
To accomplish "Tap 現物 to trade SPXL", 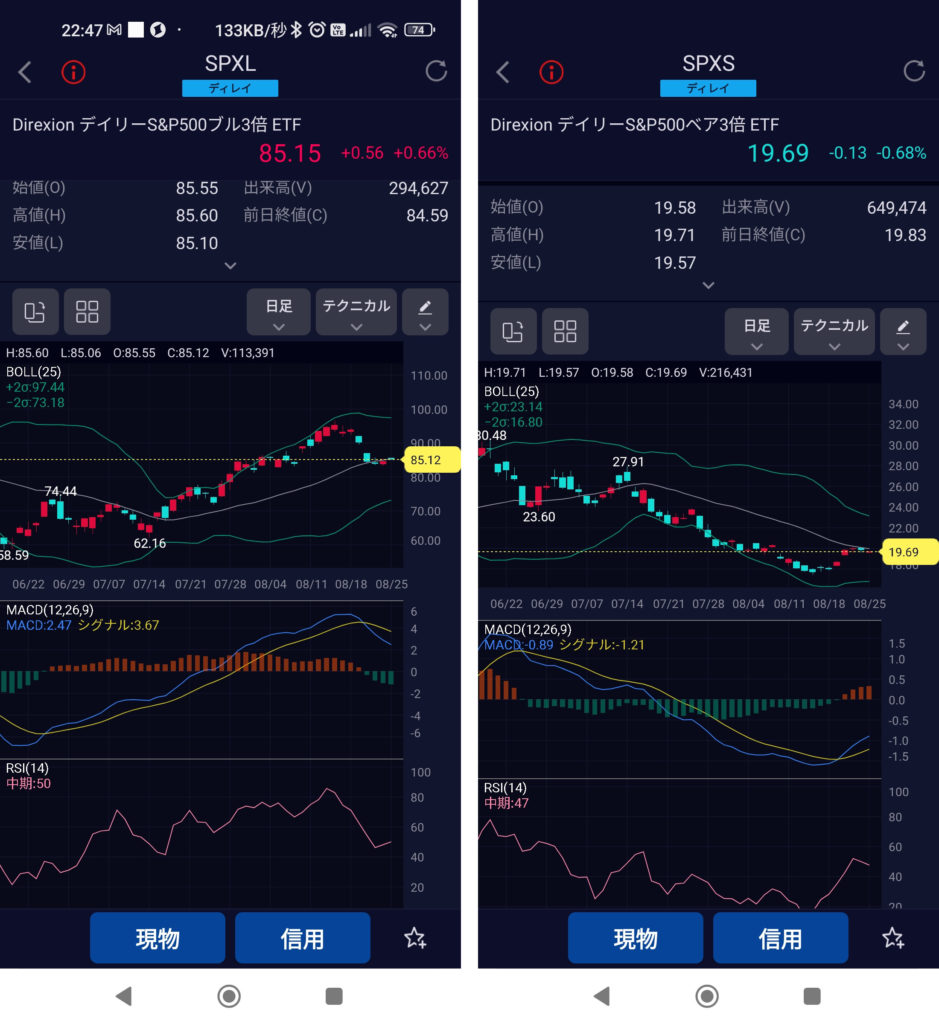I will click(x=157, y=938).
